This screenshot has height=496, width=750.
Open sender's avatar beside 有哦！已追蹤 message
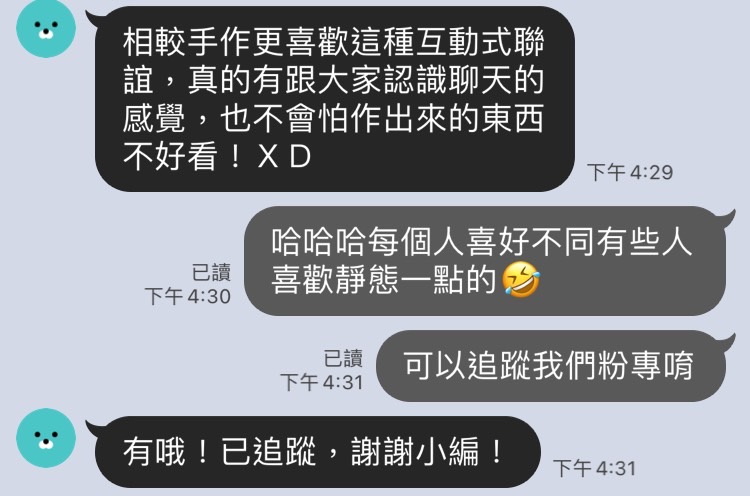pos(46,438)
